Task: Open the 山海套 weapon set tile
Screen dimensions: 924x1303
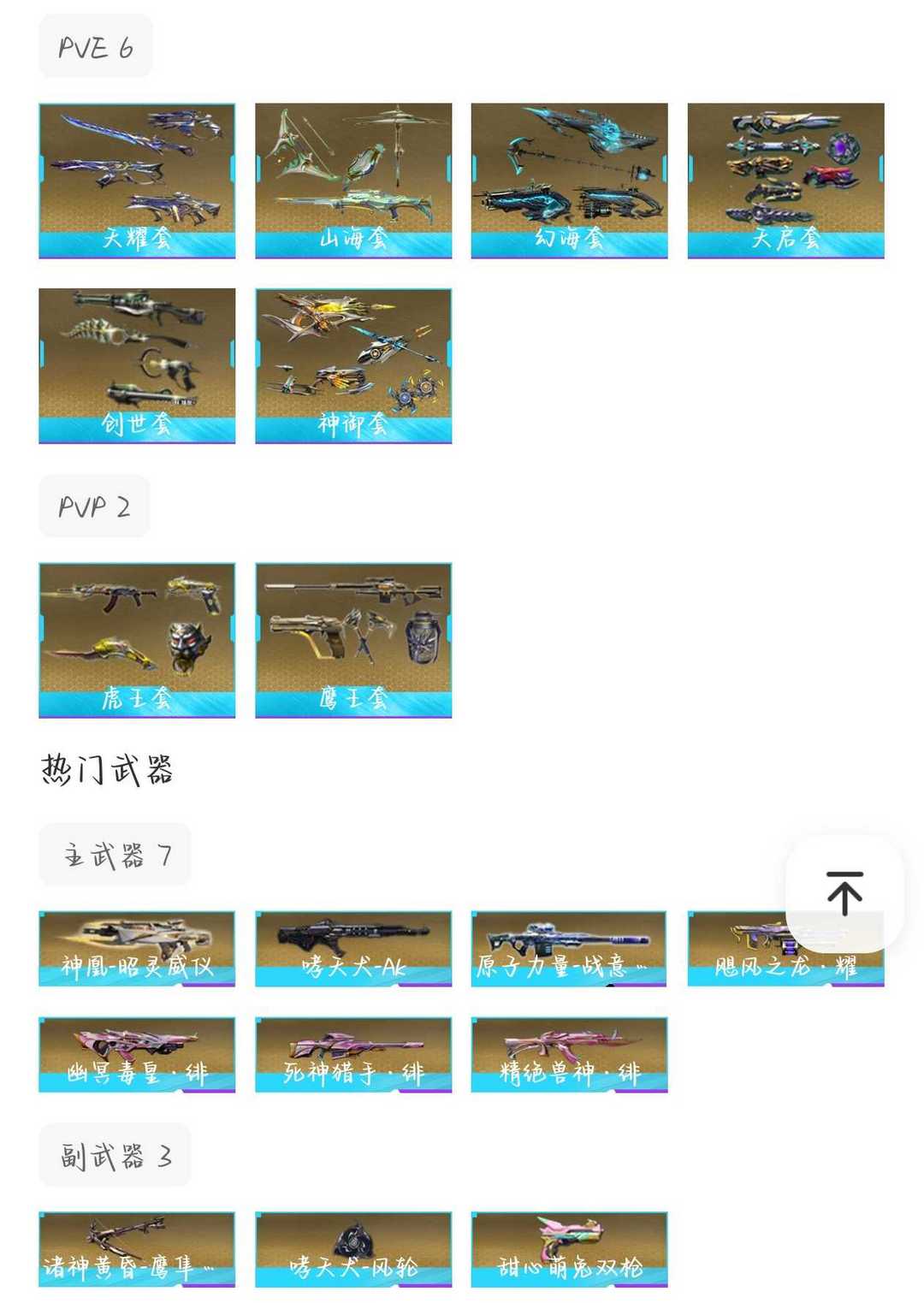Action: click(353, 181)
